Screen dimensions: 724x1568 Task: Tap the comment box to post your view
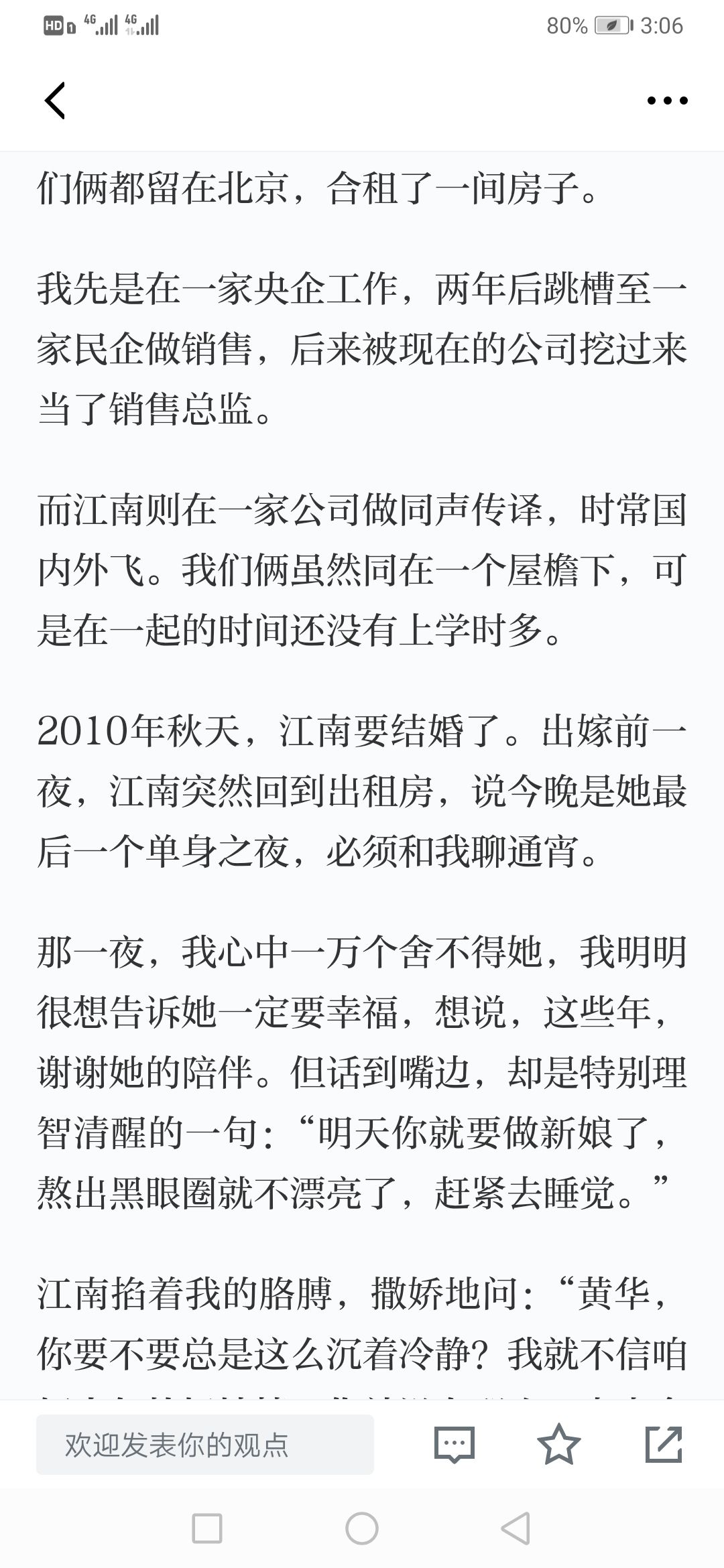tap(205, 1444)
